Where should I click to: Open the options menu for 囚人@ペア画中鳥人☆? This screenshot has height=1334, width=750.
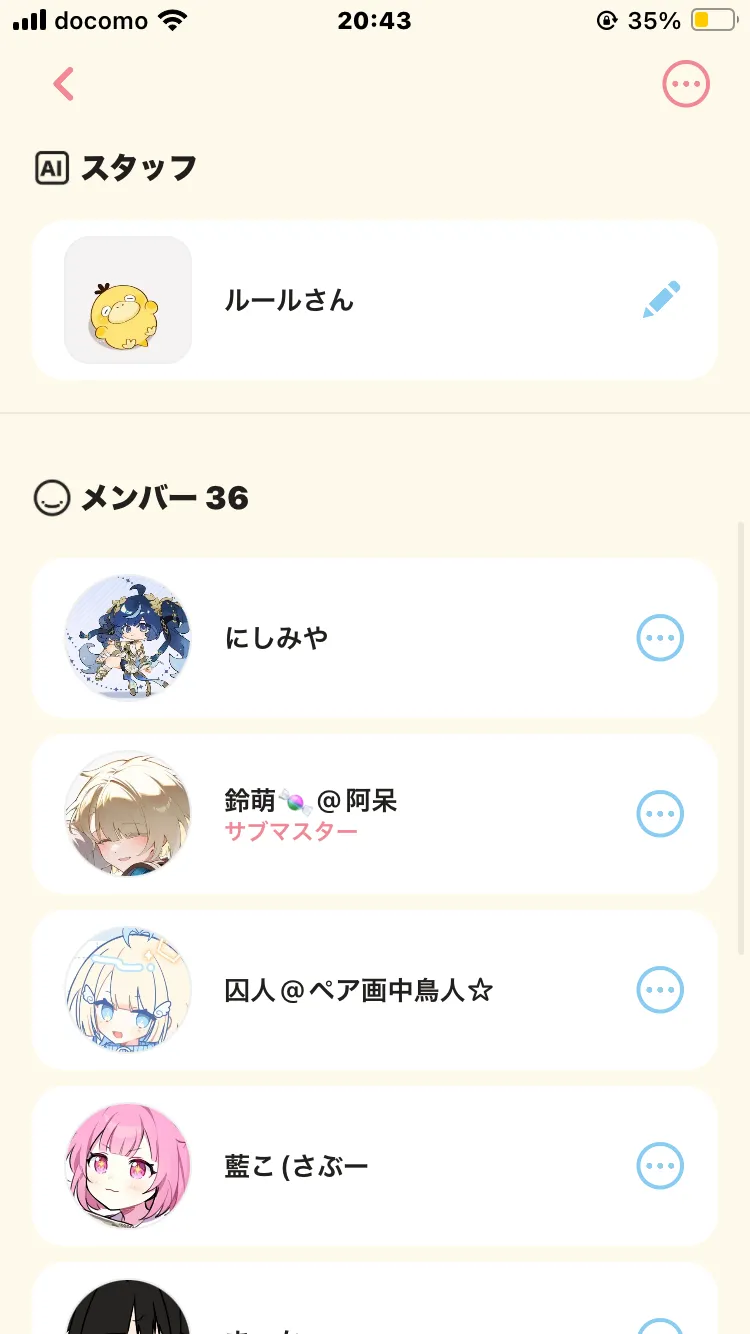pyautogui.click(x=660, y=990)
